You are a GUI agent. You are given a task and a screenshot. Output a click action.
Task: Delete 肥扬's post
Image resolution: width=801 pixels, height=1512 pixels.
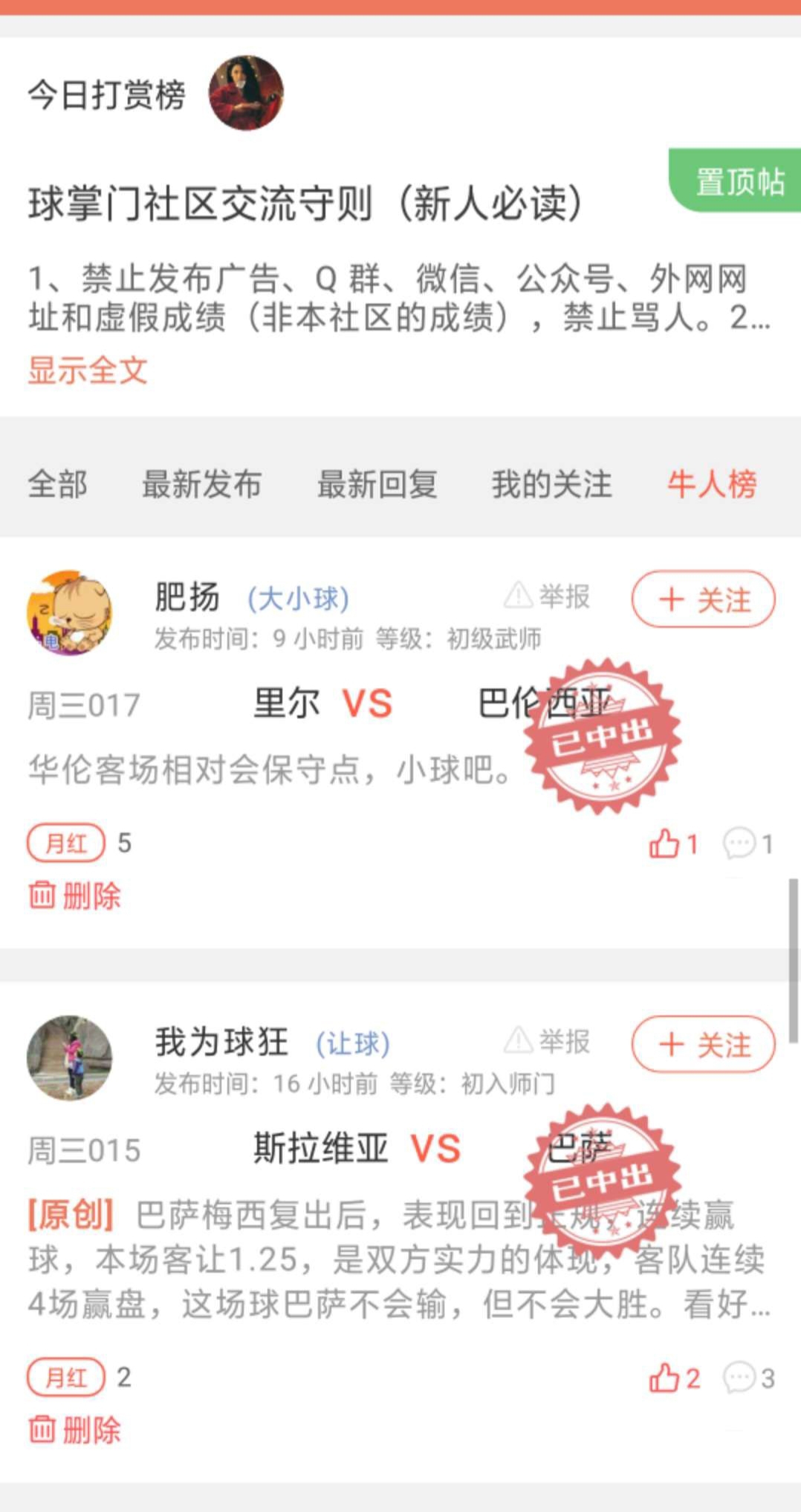click(x=74, y=895)
